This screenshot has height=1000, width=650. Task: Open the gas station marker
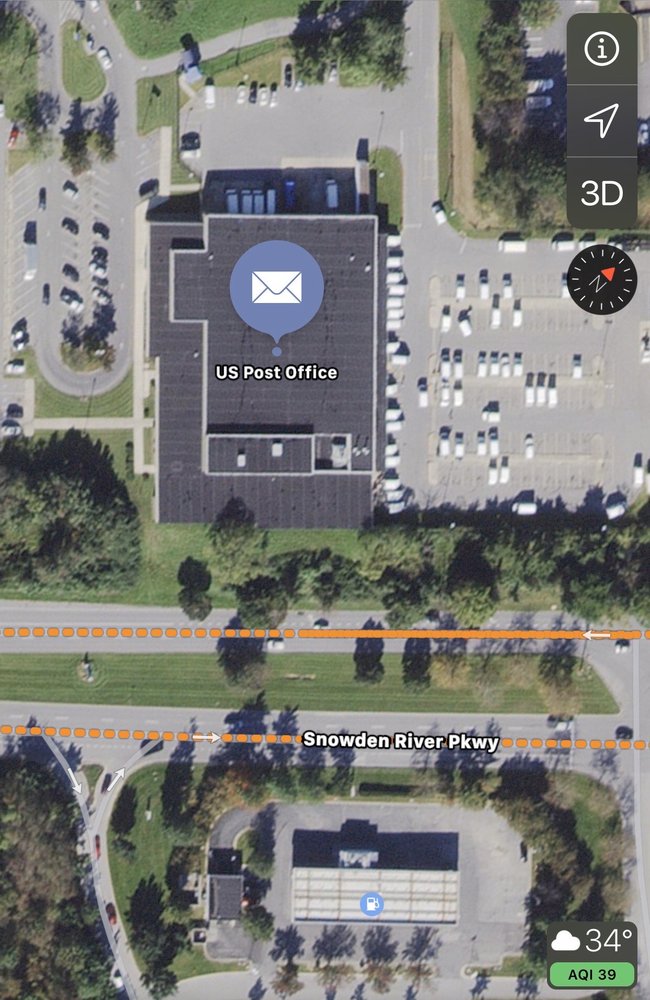tap(371, 905)
